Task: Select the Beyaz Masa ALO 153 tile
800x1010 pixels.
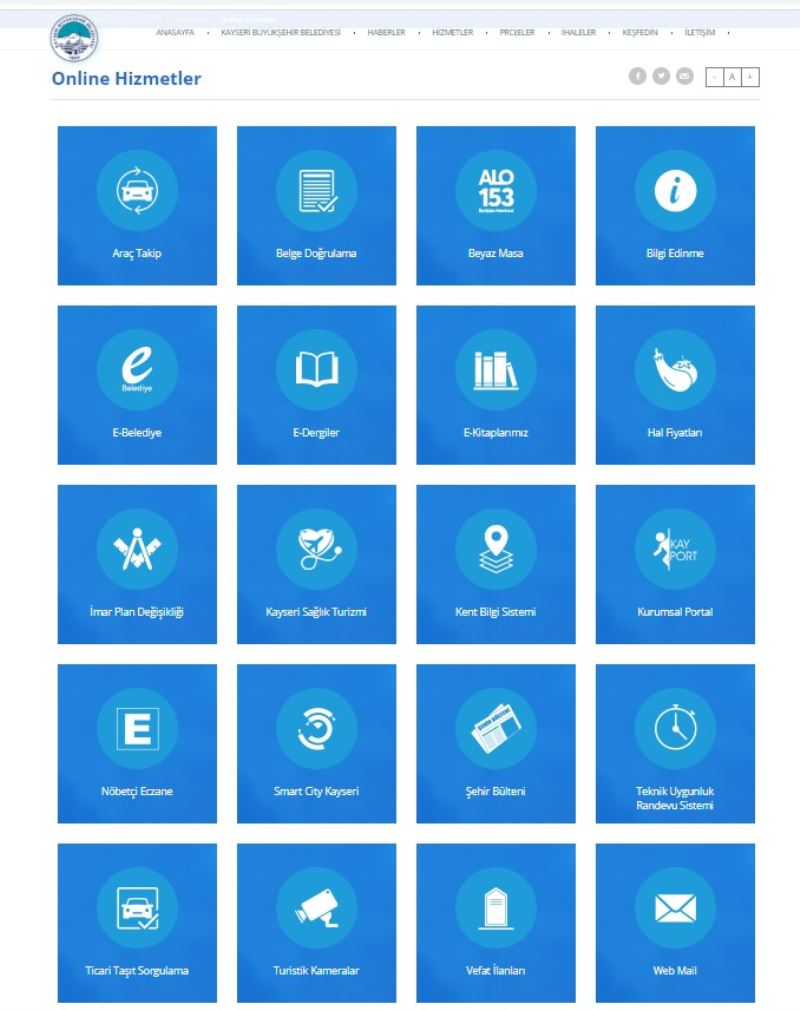Action: [x=496, y=205]
